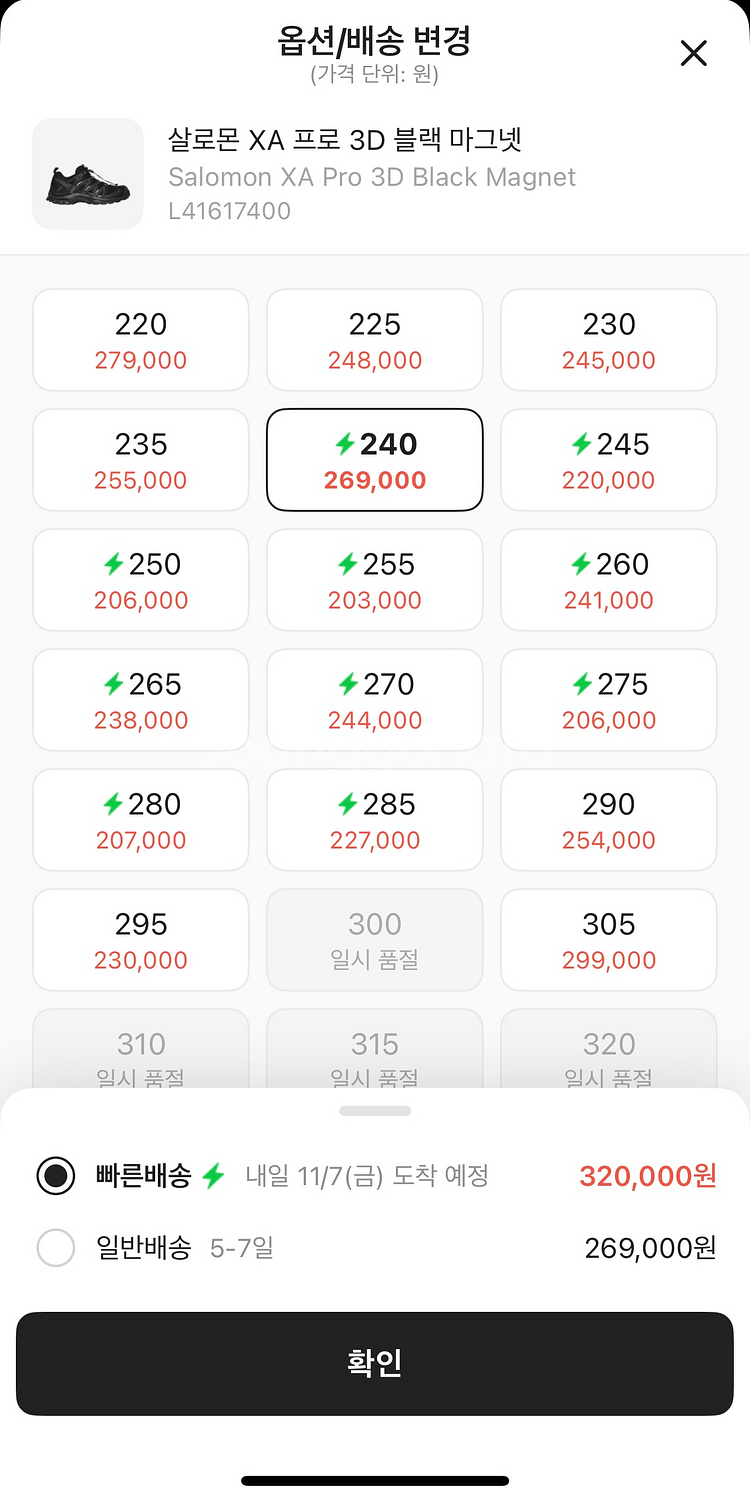Image resolution: width=750 pixels, height=1502 pixels.
Task: Select size 235 option
Action: point(141,460)
